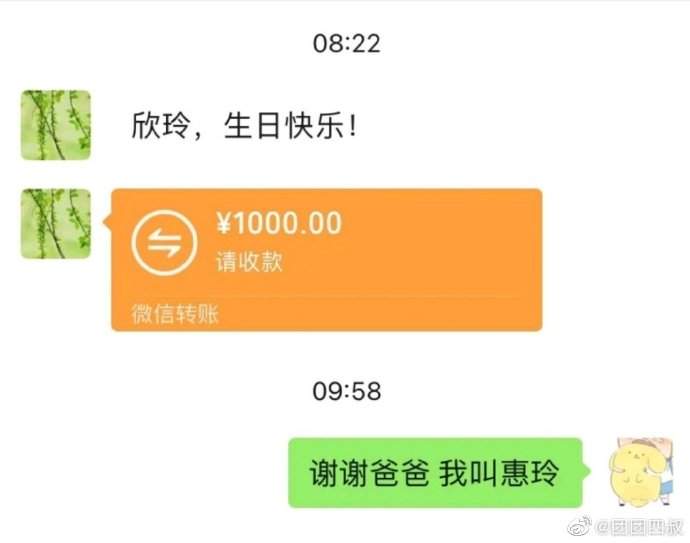
Task: Open willow-leaf avatar next to the transfer bubble
Action: [56, 223]
